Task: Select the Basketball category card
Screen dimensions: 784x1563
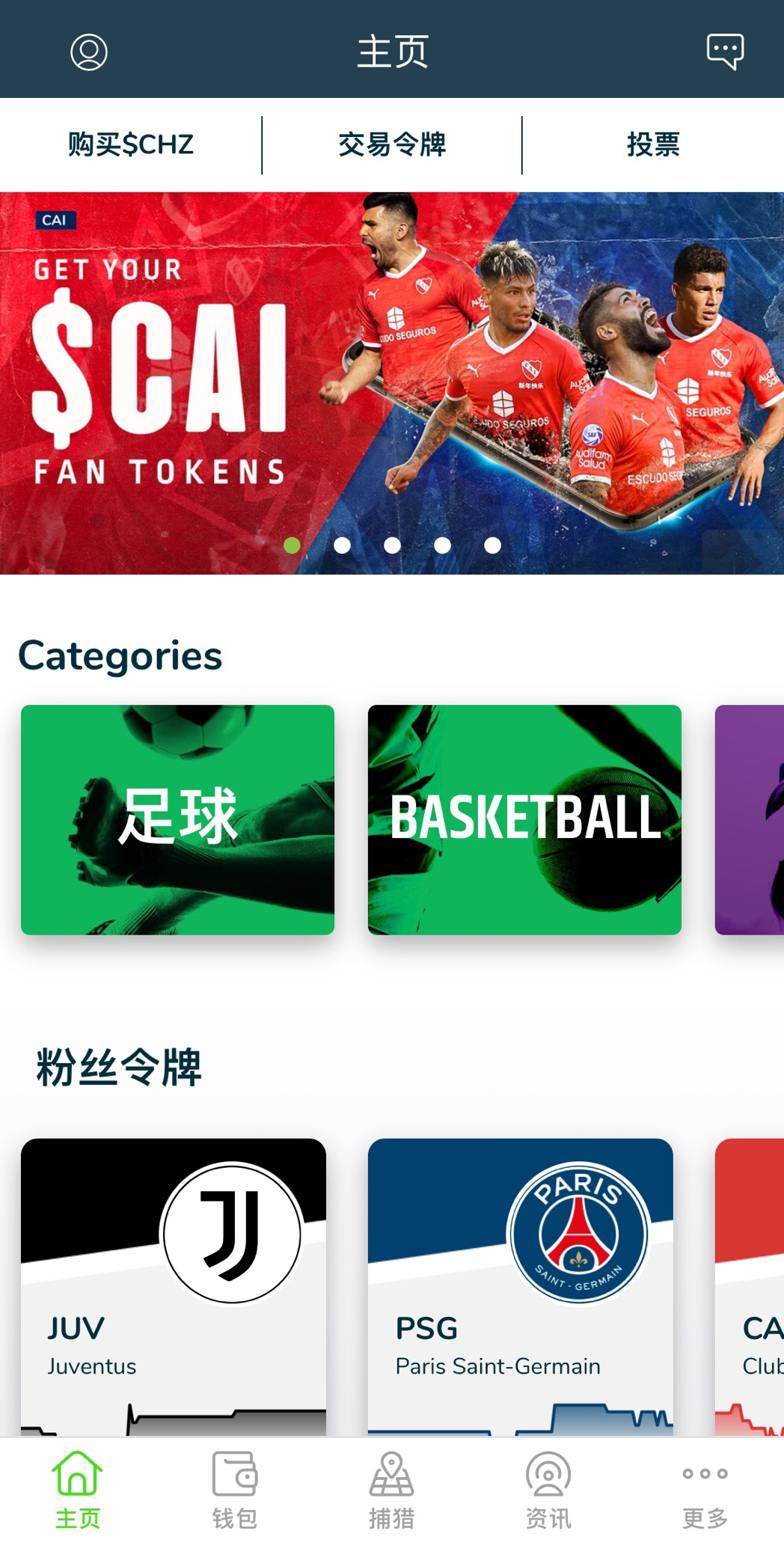Action: point(524,819)
